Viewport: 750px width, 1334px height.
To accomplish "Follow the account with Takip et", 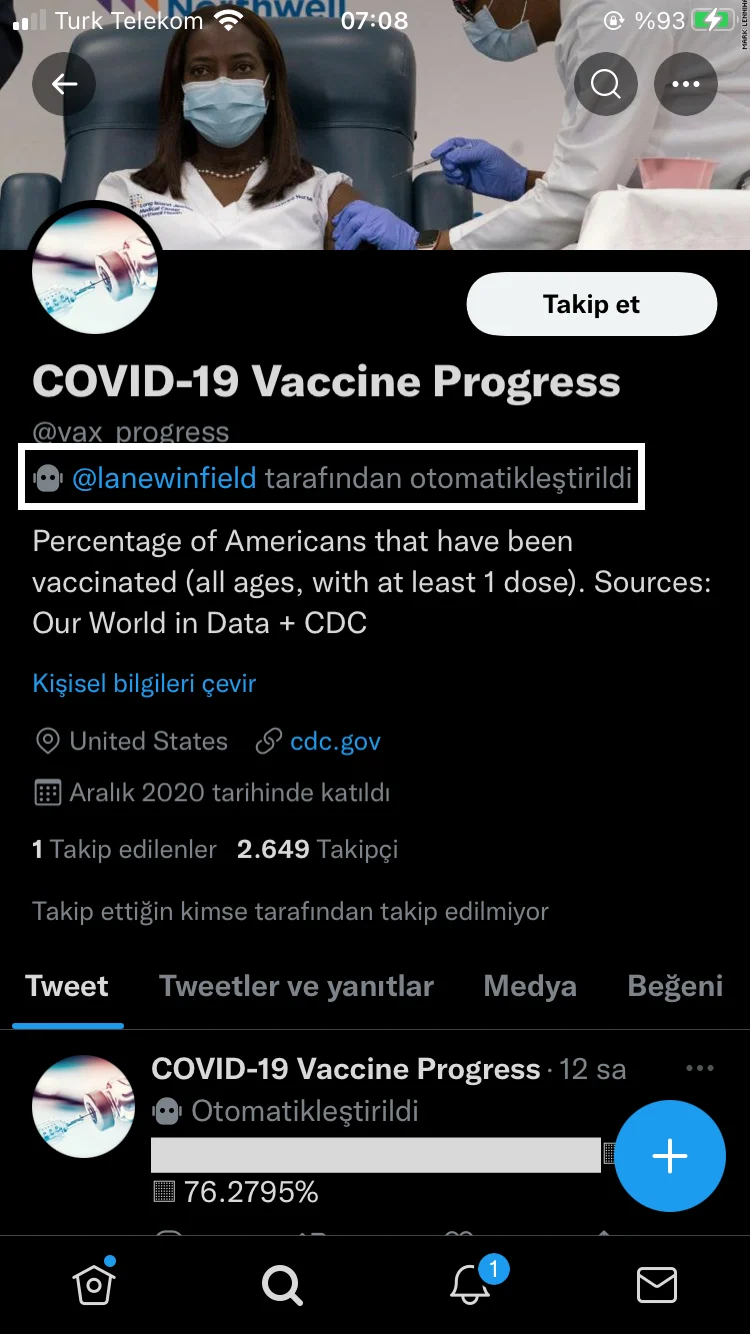I will 591,304.
